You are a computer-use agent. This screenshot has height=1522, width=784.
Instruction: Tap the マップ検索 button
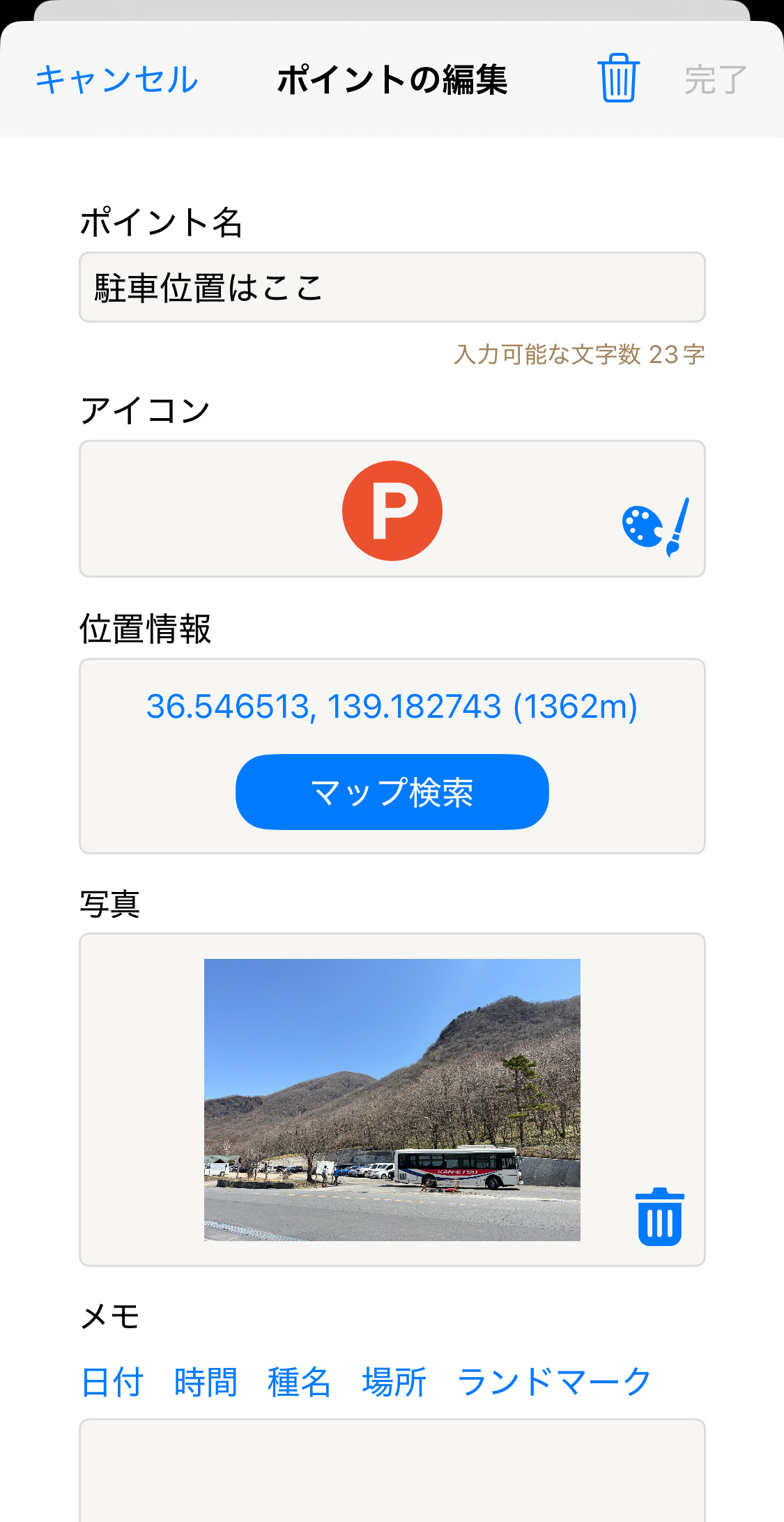(x=392, y=792)
